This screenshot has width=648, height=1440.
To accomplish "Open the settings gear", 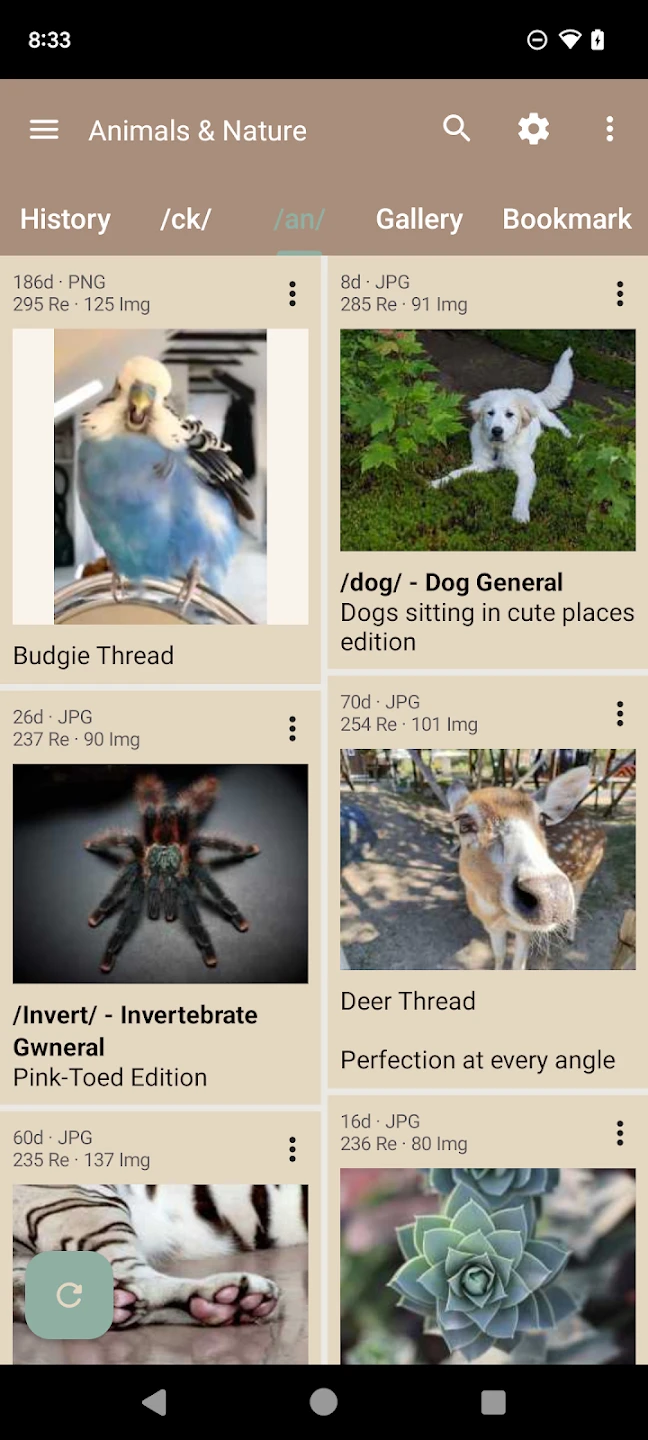I will coord(533,129).
